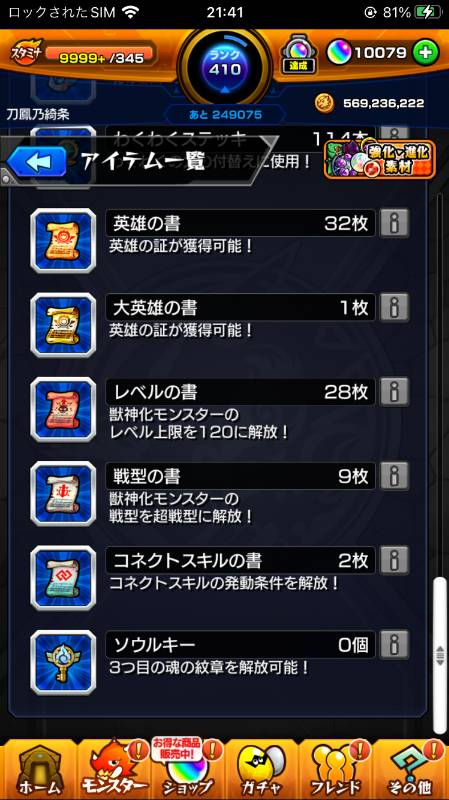449x800 pixels.
Task: View info about 戦型の書
Action: click(x=394, y=476)
